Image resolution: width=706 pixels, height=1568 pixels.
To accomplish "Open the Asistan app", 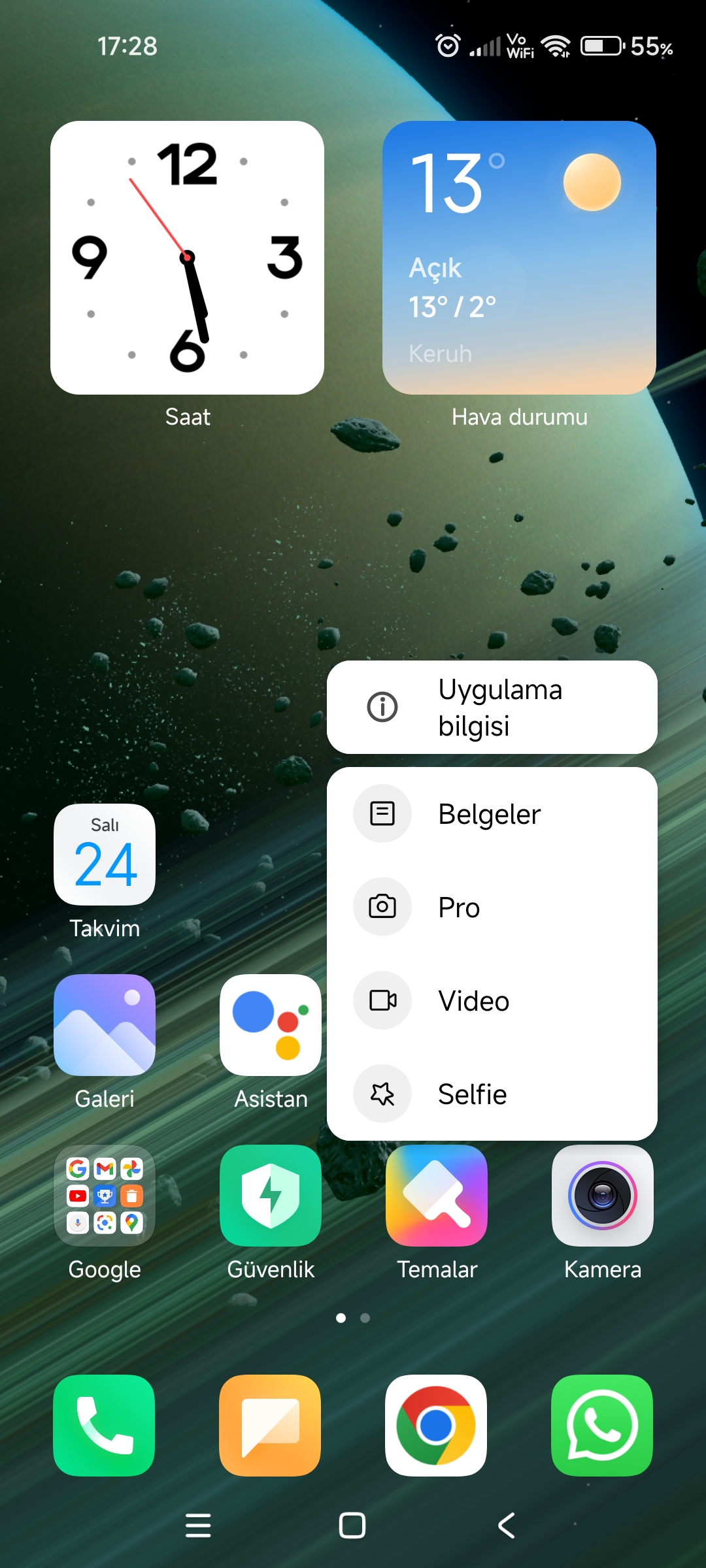I will point(271,1025).
